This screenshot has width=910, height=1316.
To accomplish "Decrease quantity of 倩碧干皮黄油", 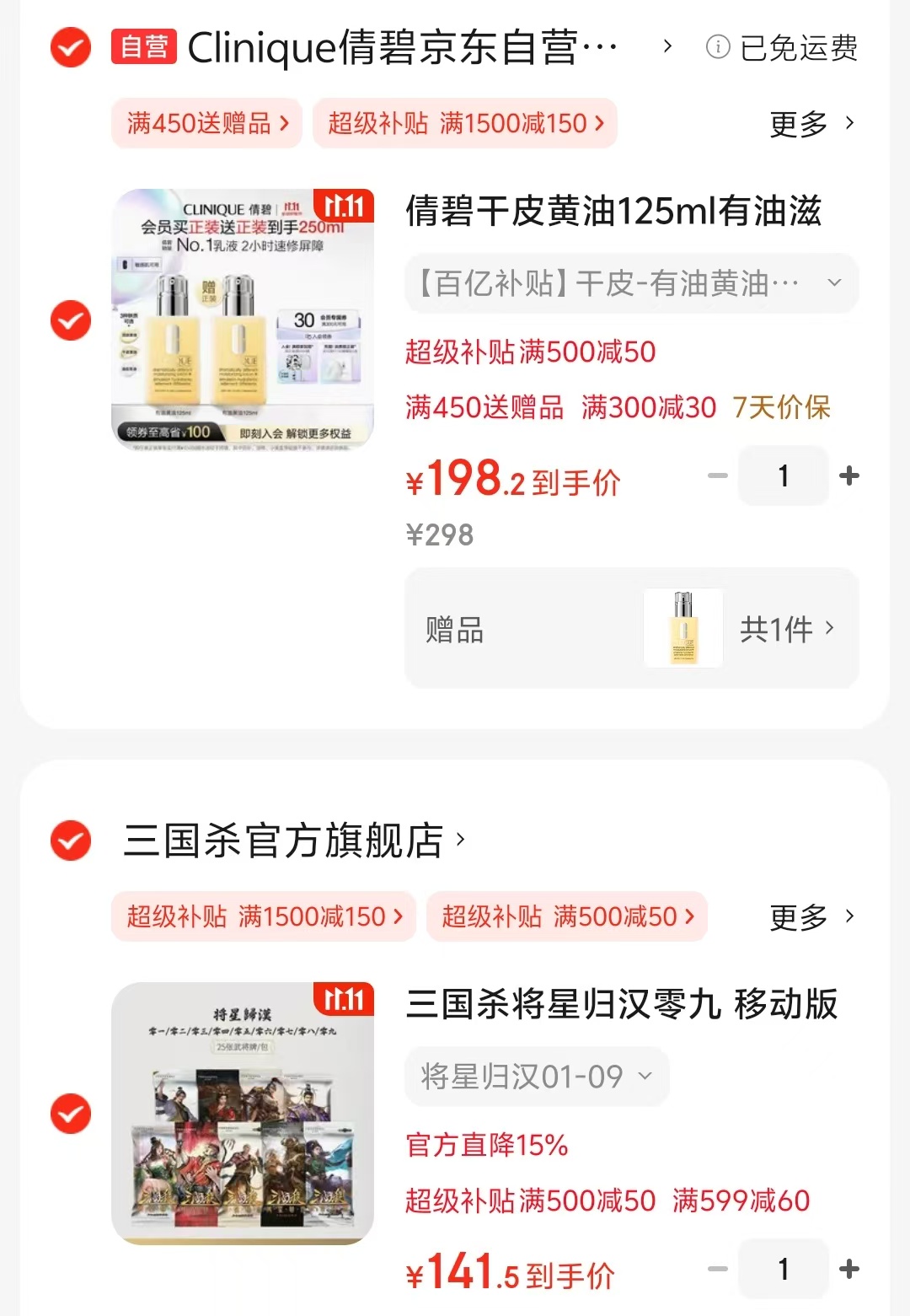I will [718, 476].
